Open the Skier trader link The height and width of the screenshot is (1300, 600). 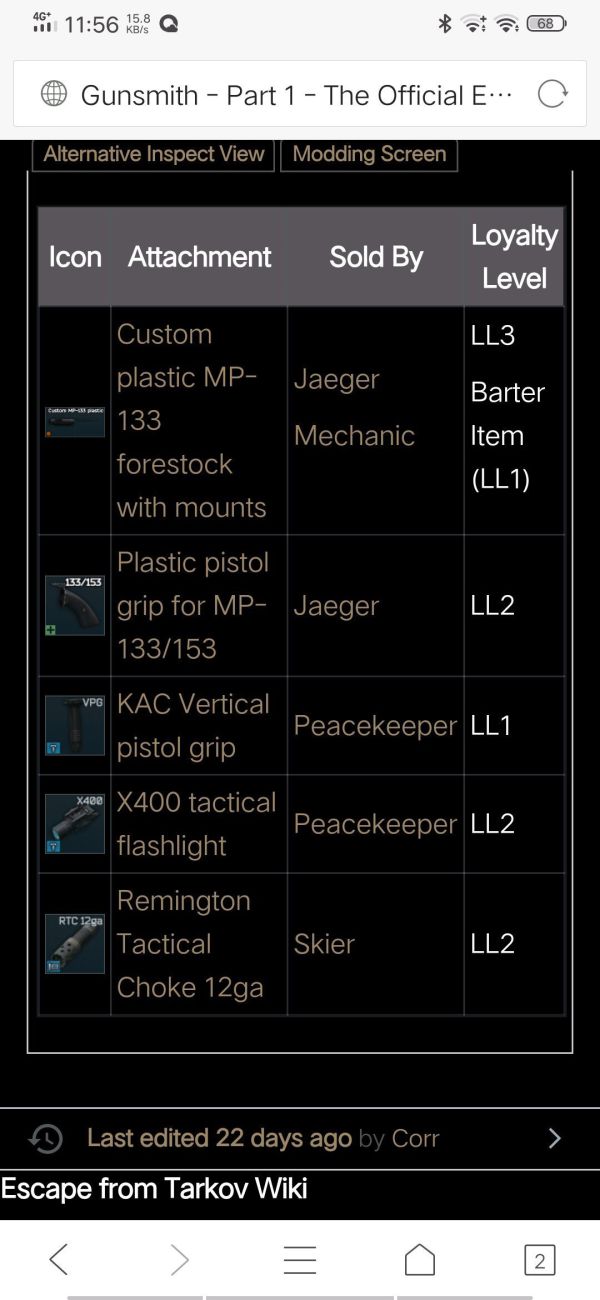(x=324, y=943)
